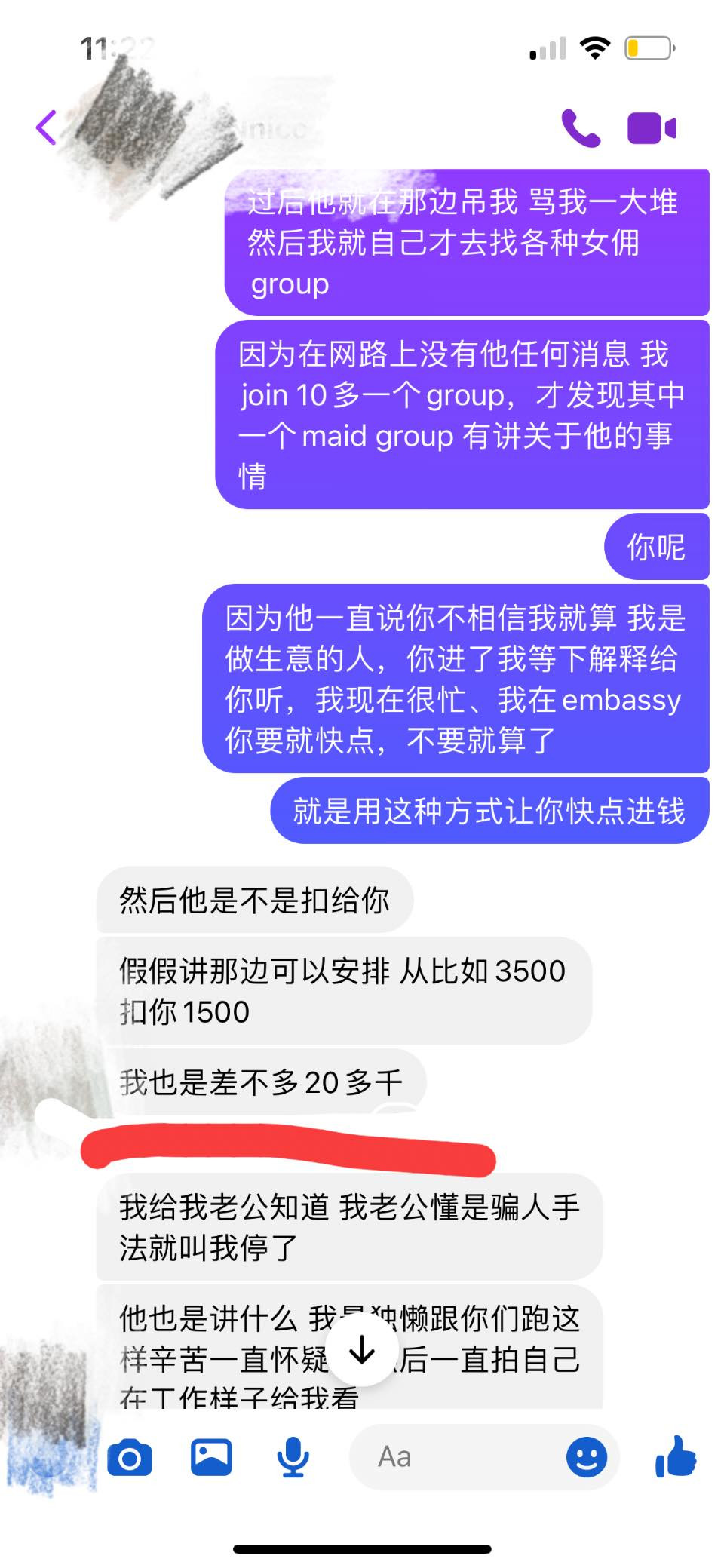
Task: Record a voice message
Action: coord(293,1457)
